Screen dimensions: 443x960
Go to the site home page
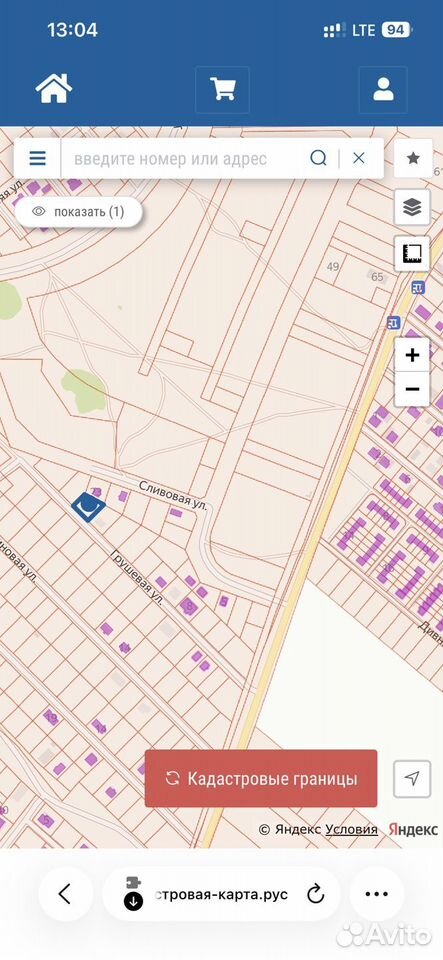(54, 89)
